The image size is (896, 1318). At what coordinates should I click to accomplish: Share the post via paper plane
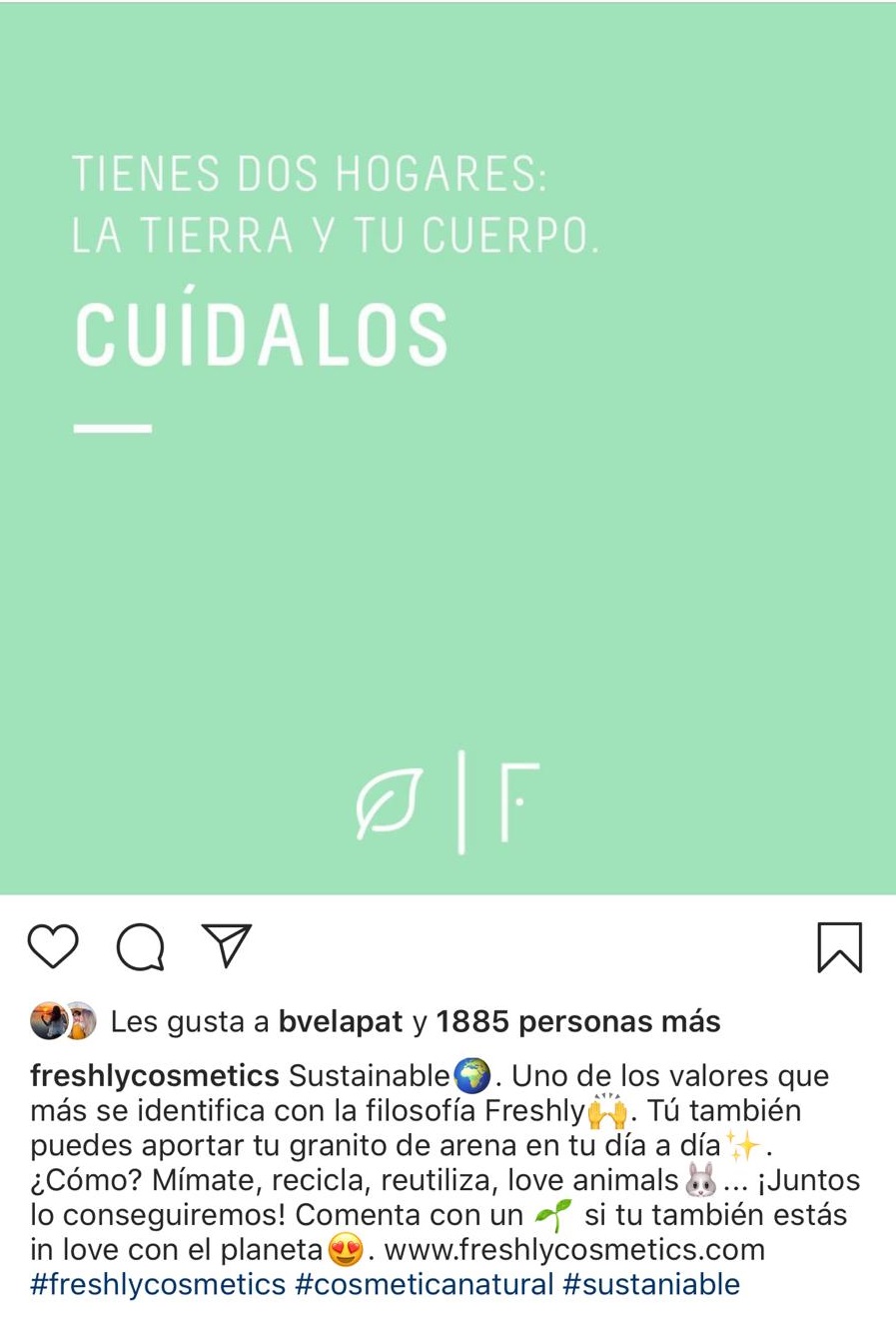(227, 944)
